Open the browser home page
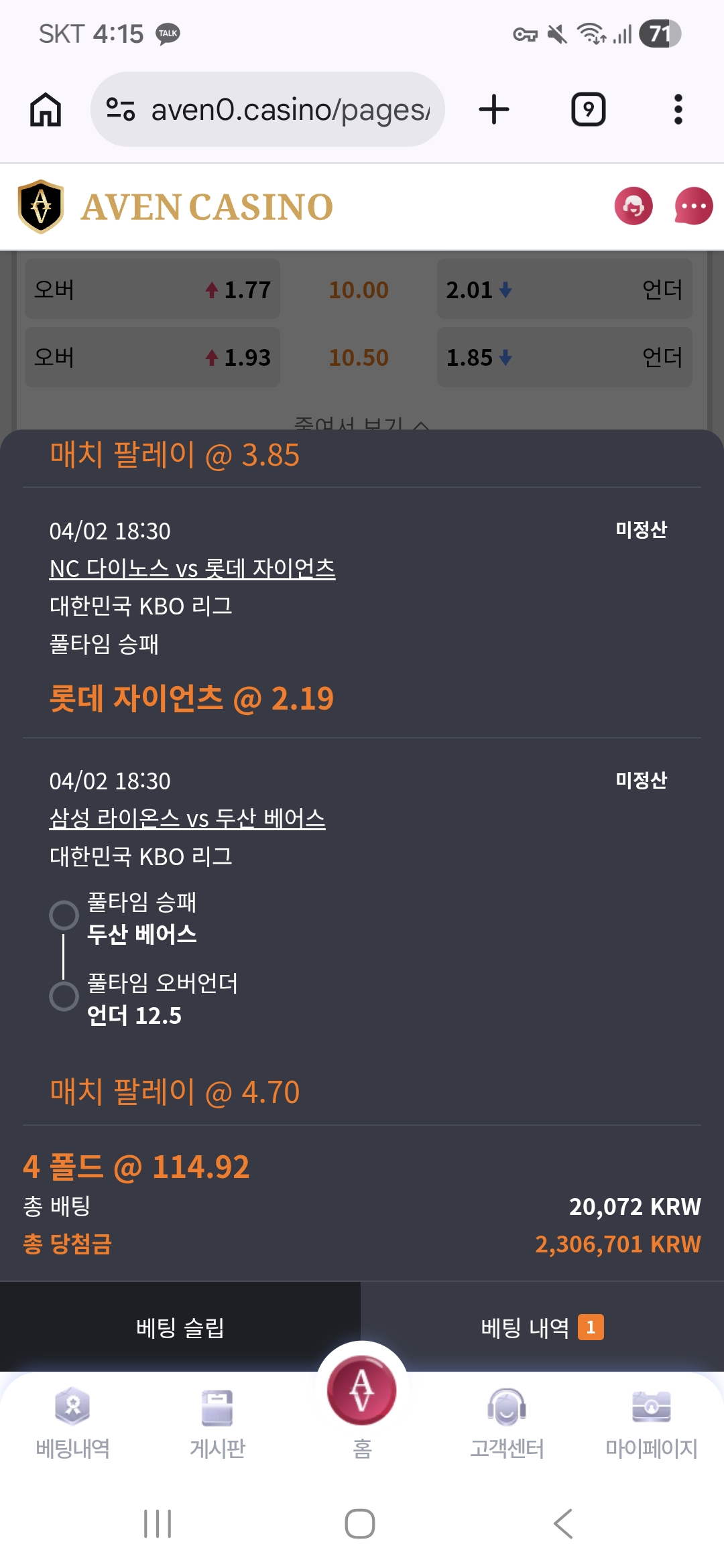 (x=46, y=109)
